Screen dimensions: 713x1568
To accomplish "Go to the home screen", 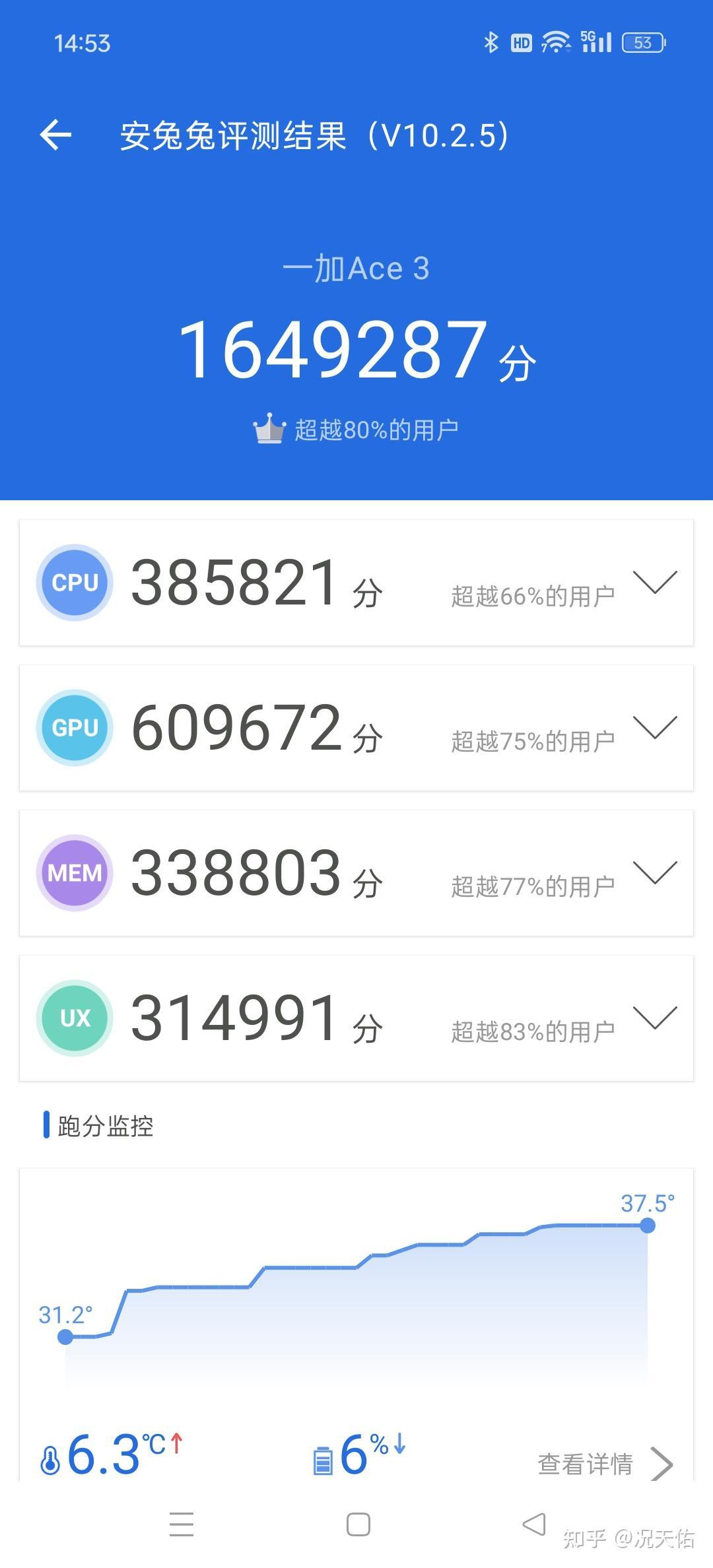I will pos(358,1524).
